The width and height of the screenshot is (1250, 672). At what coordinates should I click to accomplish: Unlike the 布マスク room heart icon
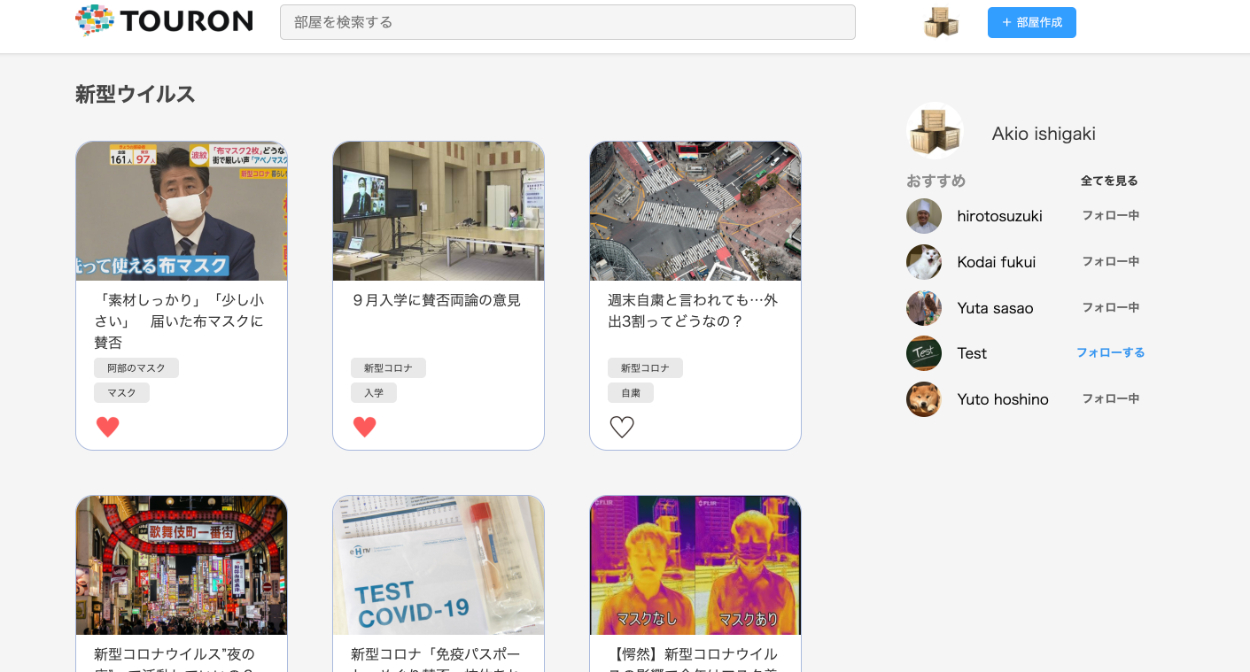click(x=108, y=427)
